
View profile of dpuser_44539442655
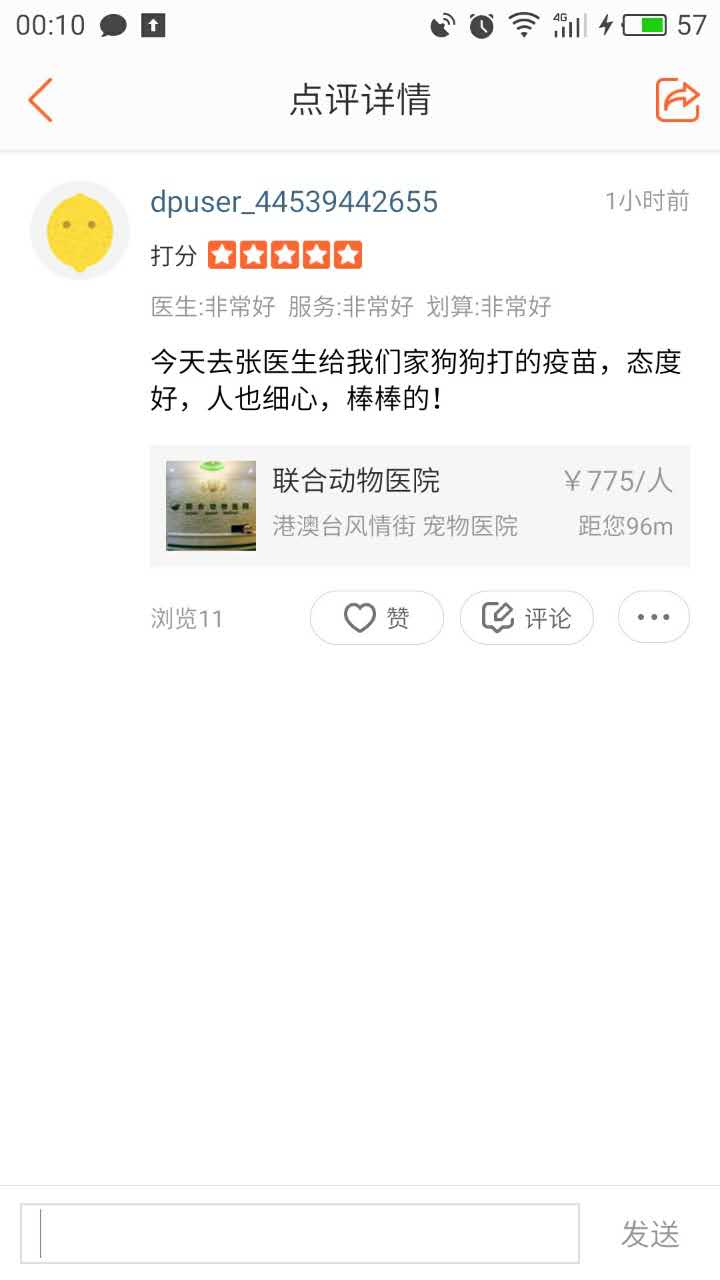click(294, 202)
